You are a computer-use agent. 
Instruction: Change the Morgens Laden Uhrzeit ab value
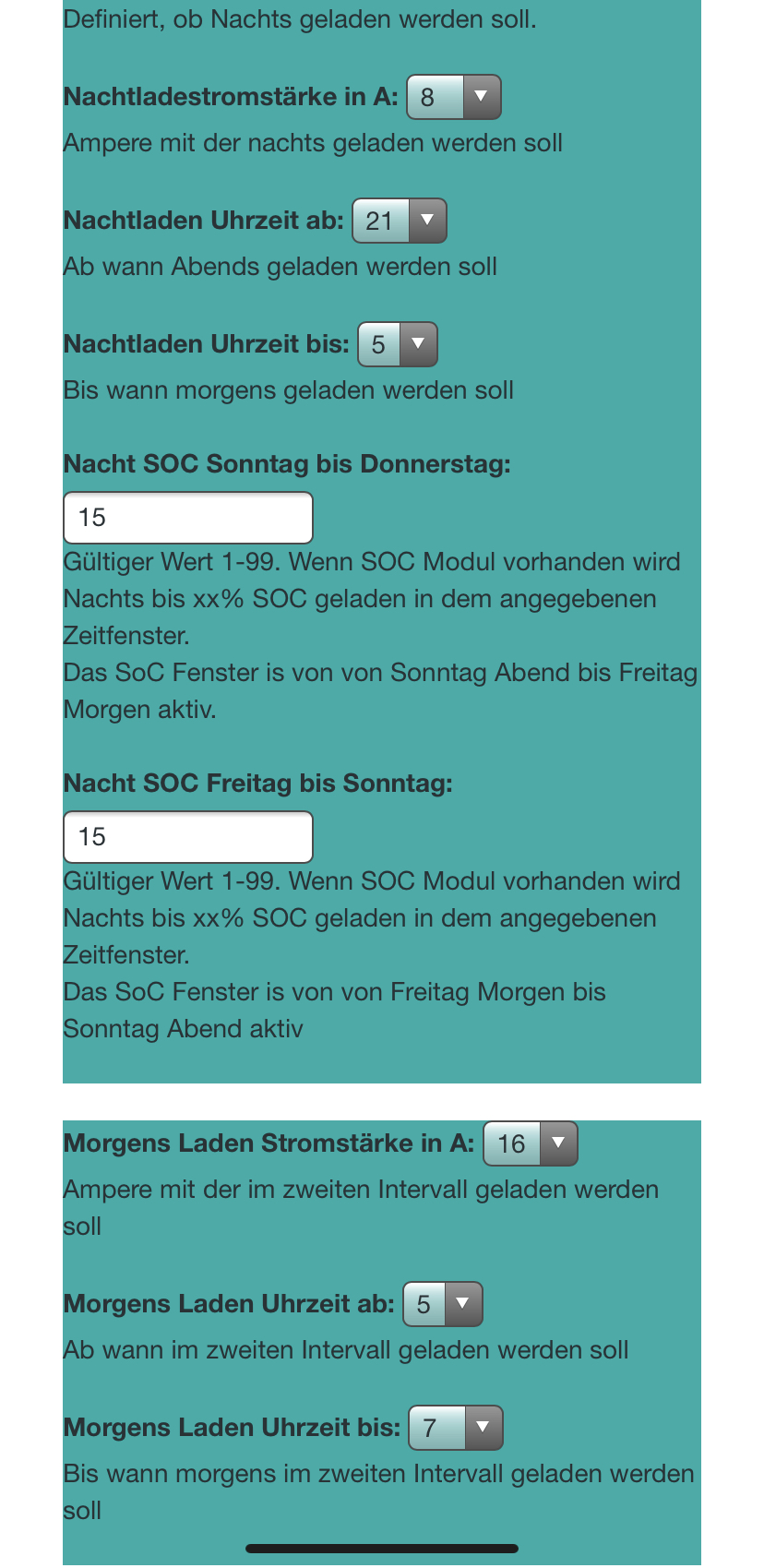(x=443, y=1304)
